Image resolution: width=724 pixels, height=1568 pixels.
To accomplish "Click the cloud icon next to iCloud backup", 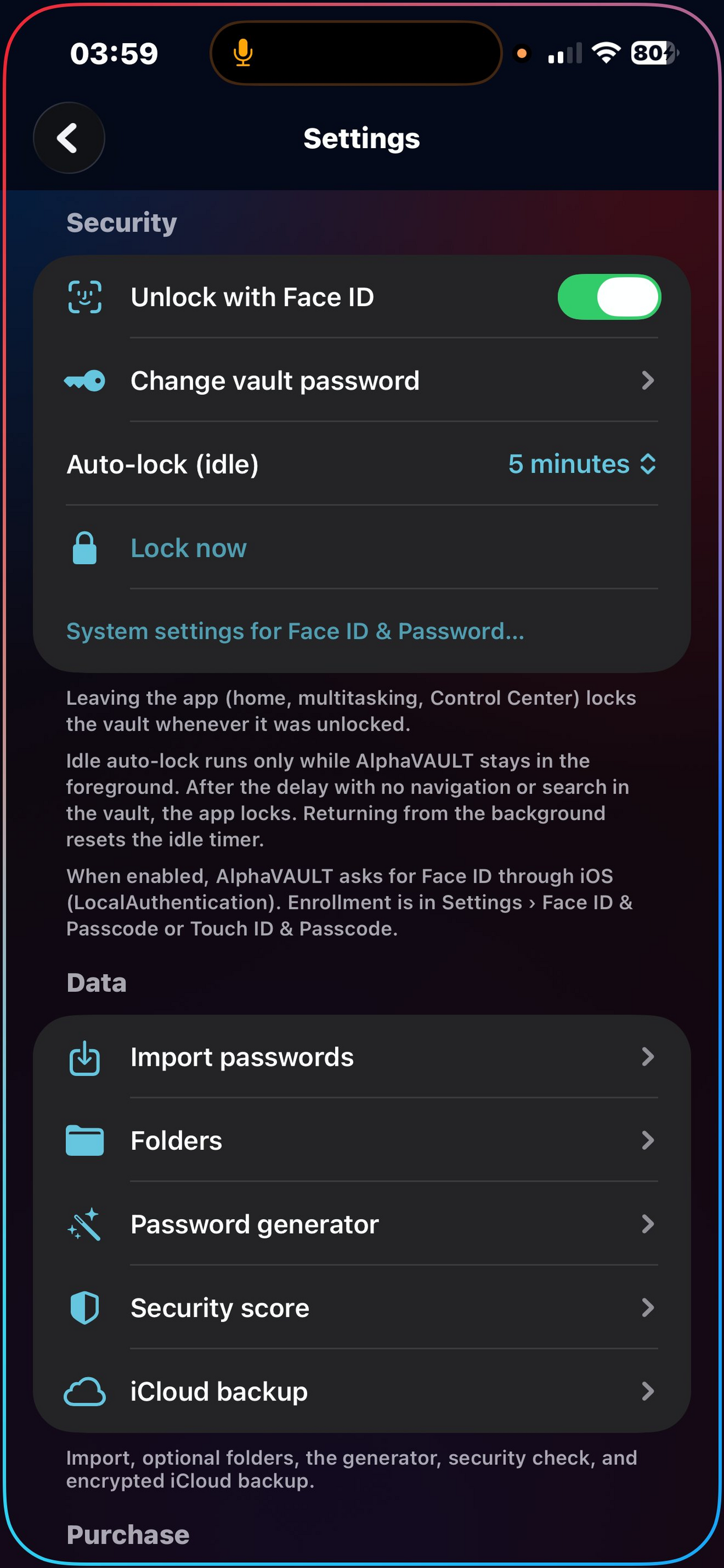I will tap(85, 1392).
